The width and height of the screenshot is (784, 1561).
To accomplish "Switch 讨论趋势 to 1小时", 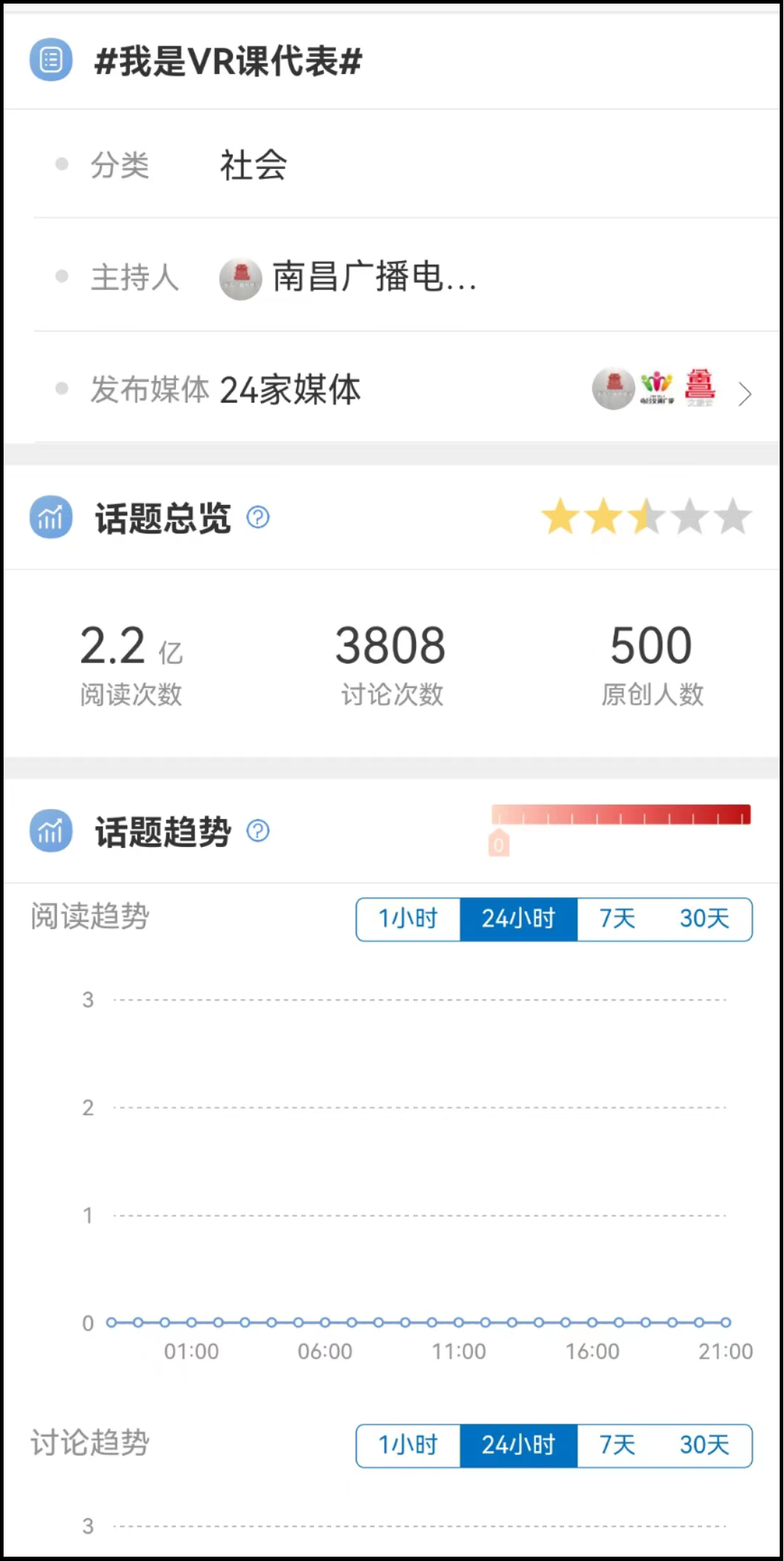I will point(408,1445).
